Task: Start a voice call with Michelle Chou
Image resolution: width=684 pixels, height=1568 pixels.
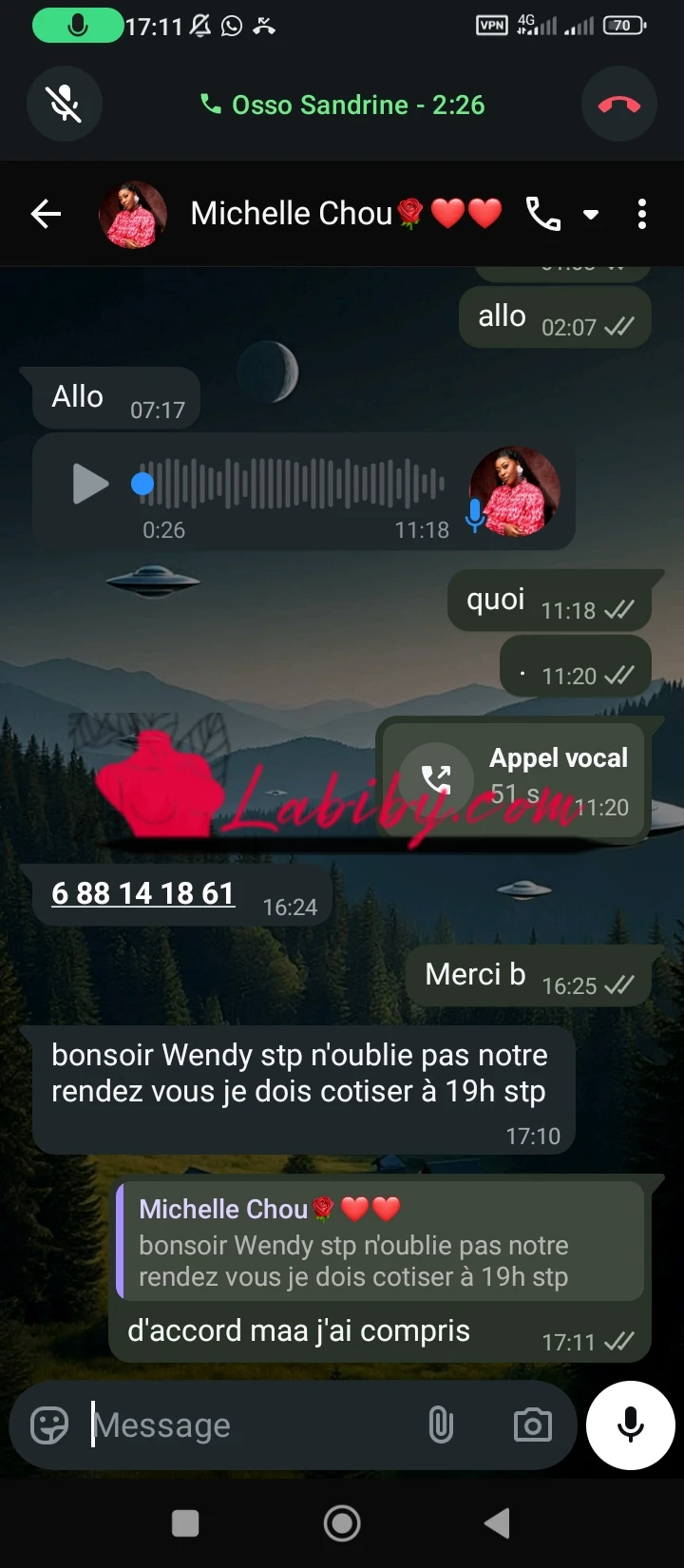Action: click(542, 214)
